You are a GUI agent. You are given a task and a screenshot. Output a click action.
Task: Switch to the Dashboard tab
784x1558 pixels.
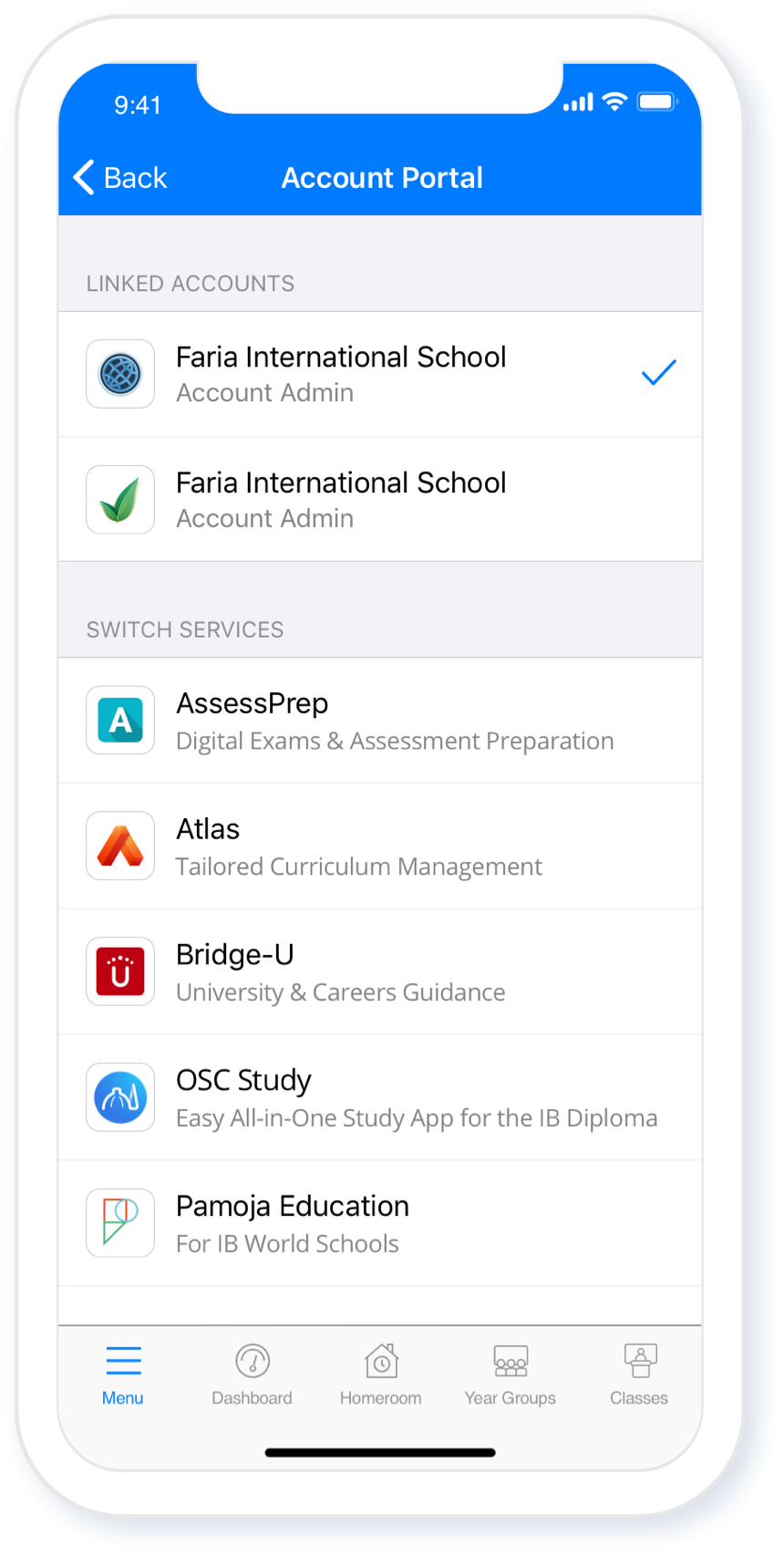coord(252,1375)
